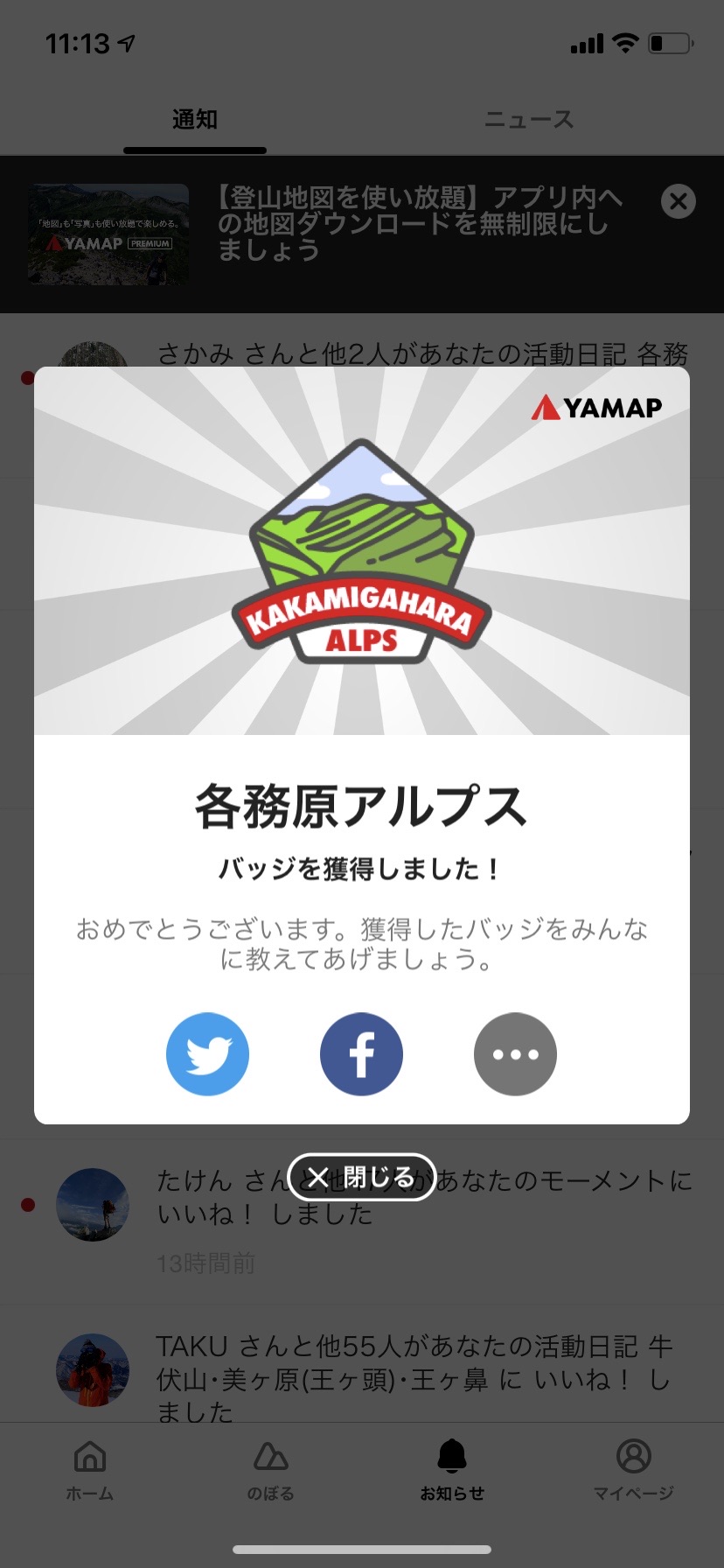Open more sharing options via ellipsis icon
This screenshot has width=724, height=1568.
pyautogui.click(x=515, y=1053)
